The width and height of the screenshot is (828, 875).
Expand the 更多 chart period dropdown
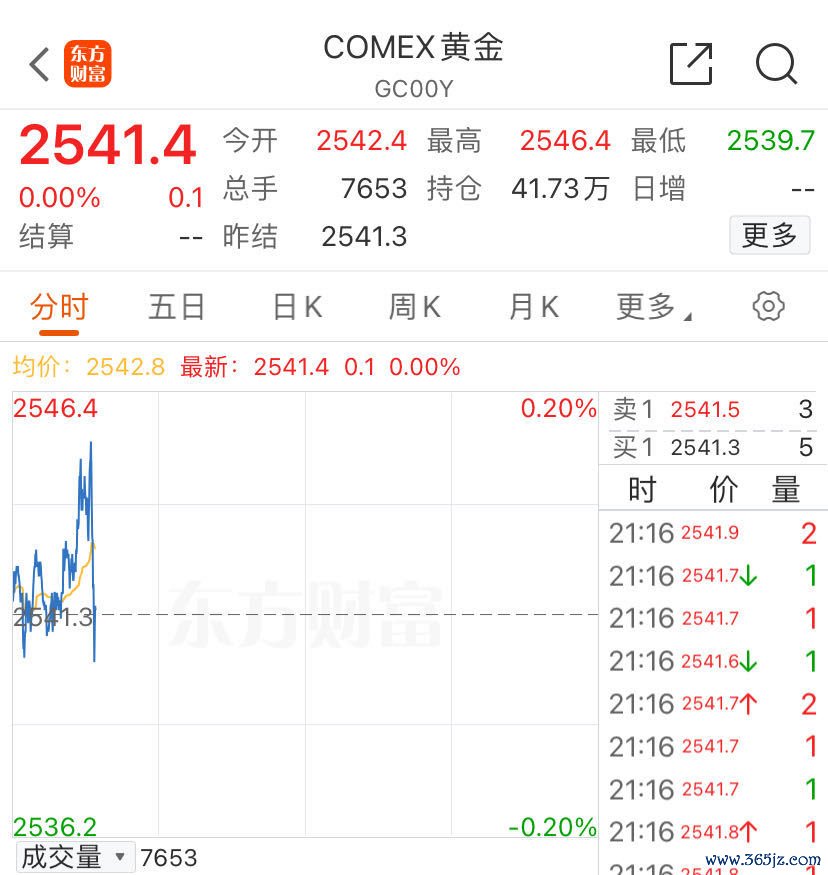tap(653, 307)
